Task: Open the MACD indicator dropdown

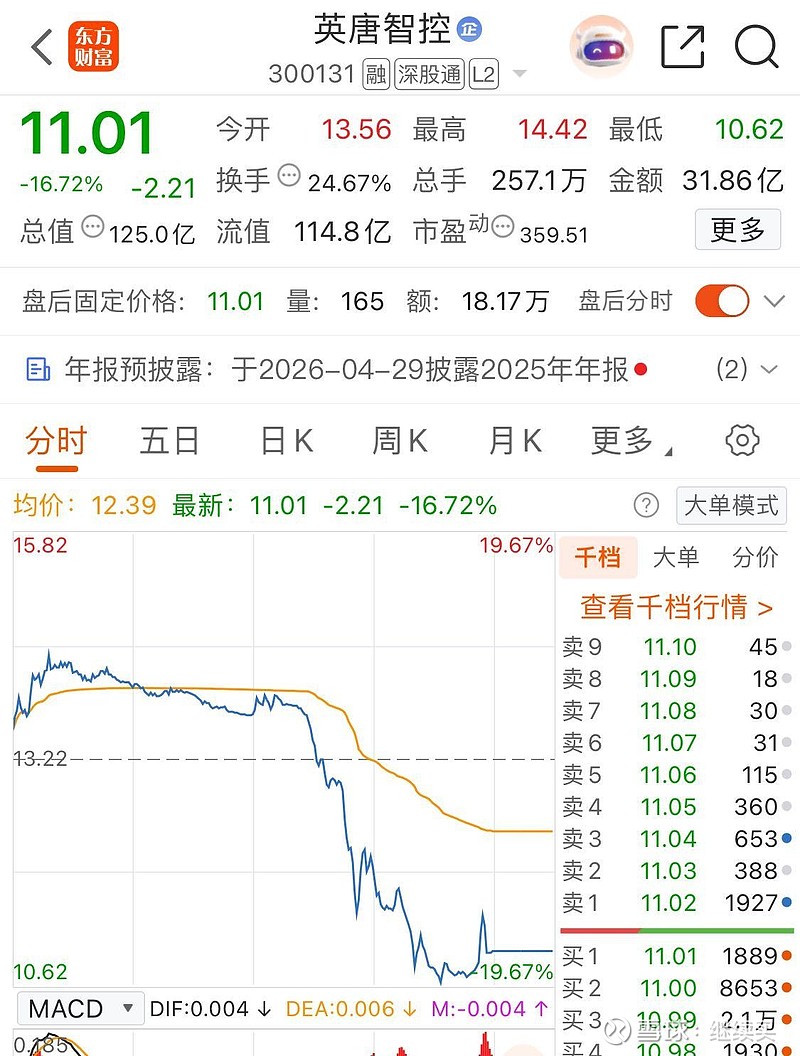Action: point(80,1009)
